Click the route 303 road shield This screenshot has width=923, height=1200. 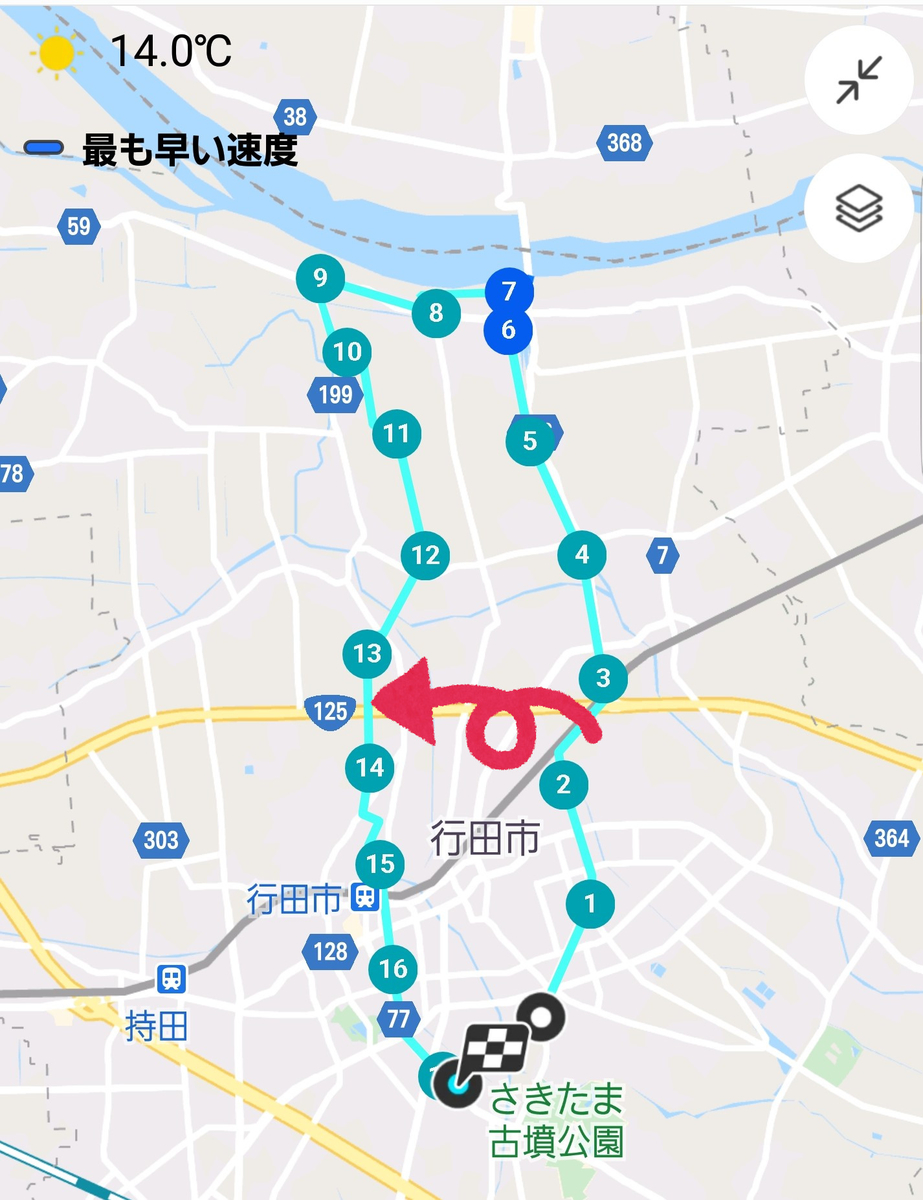(x=163, y=838)
